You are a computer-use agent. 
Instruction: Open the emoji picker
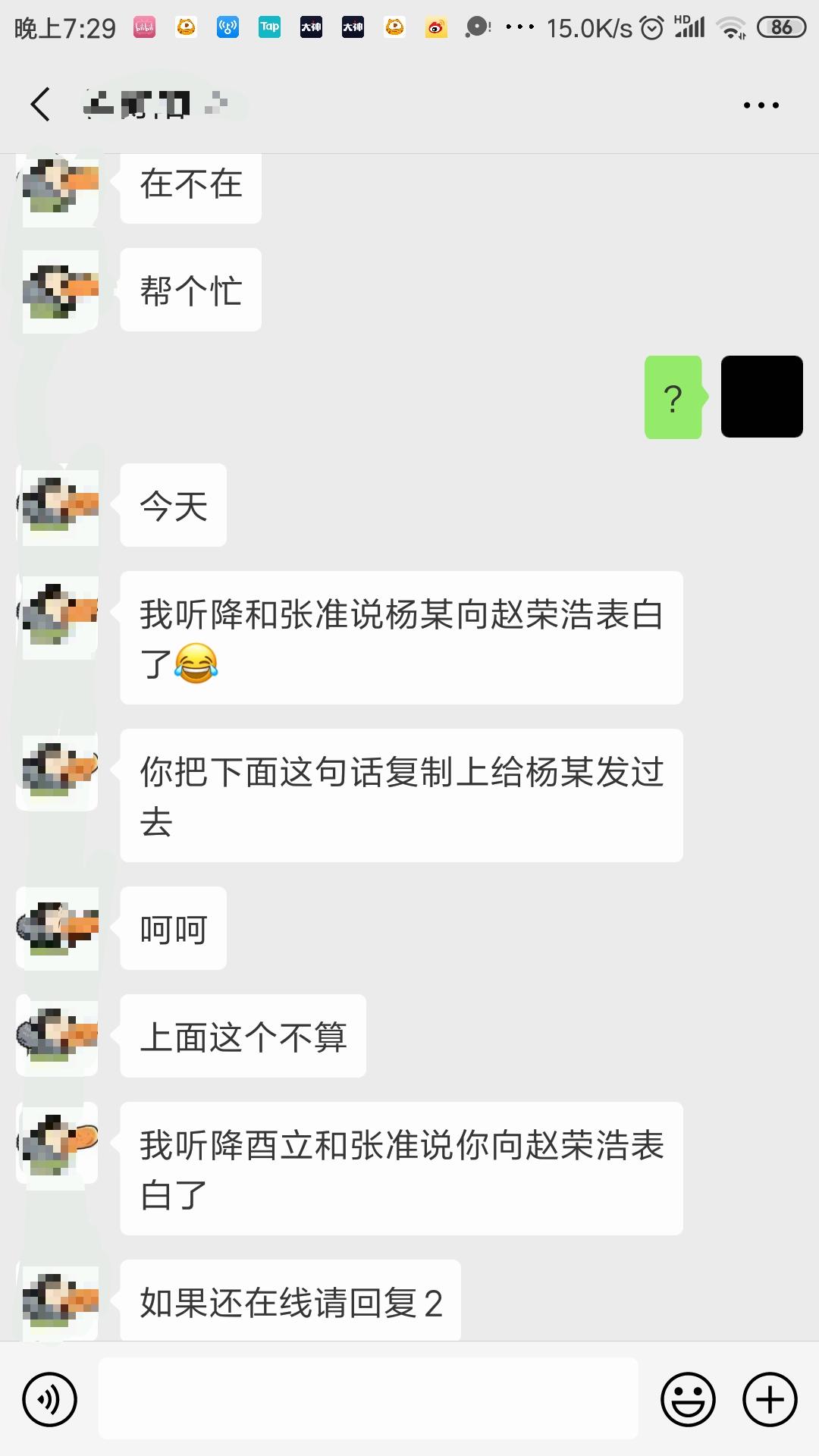688,1399
